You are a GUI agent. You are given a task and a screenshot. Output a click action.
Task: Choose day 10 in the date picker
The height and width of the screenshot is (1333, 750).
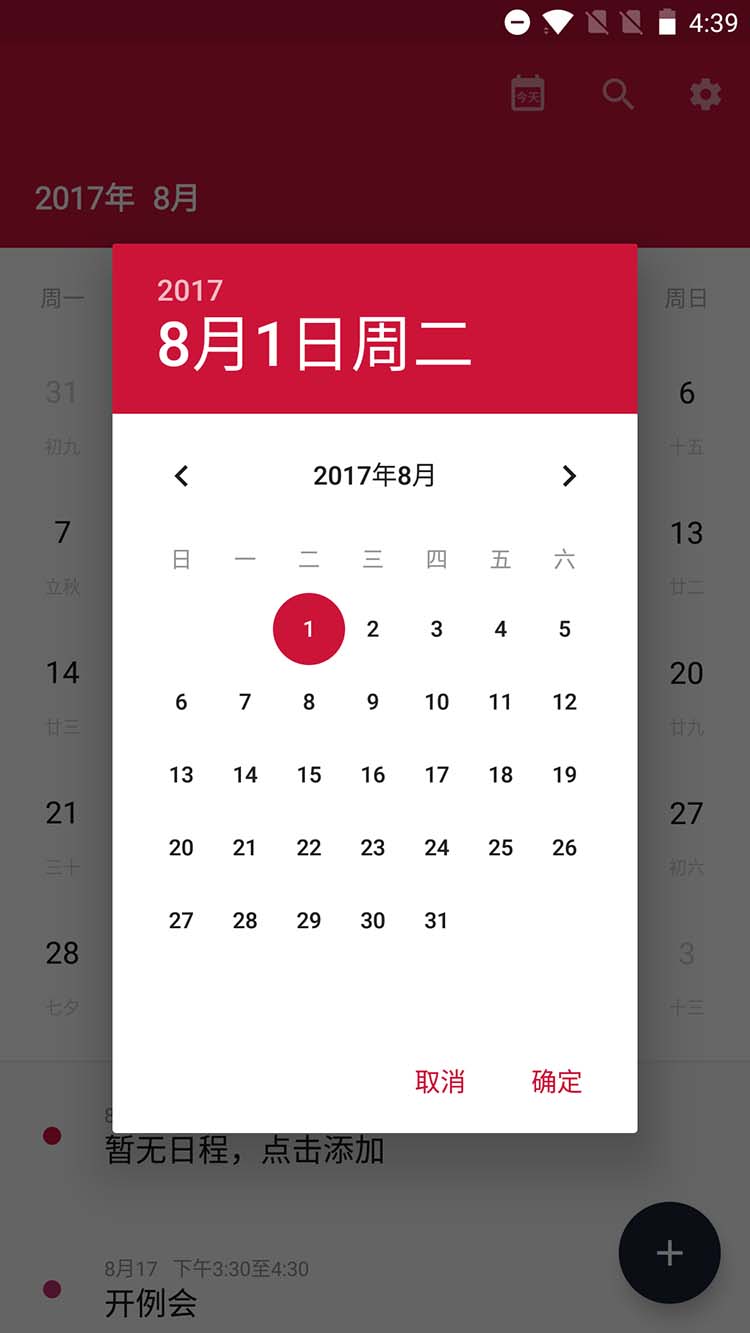(437, 702)
